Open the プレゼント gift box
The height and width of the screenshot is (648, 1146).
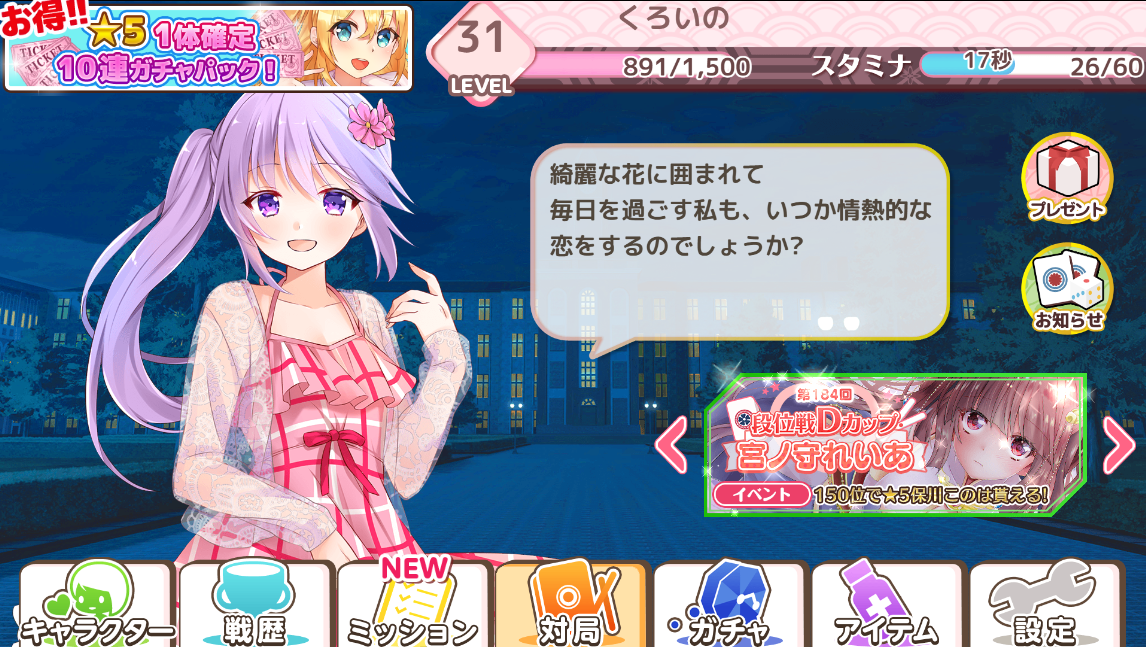(x=1066, y=178)
